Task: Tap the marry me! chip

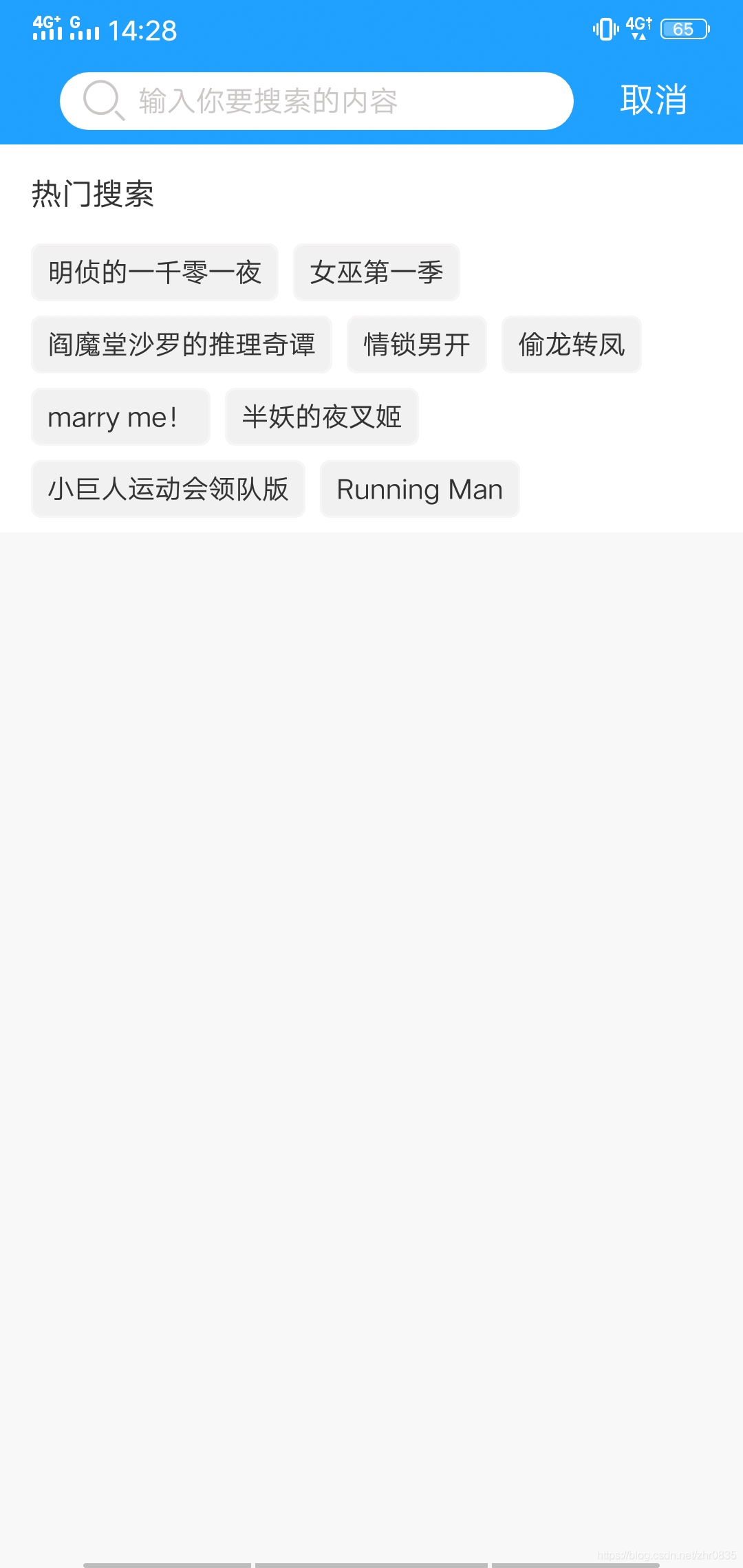Action: coord(120,417)
